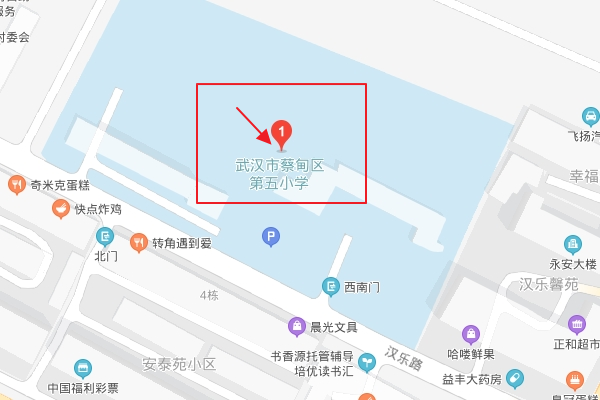Open the 转角遇到爱 restaurant marker
This screenshot has width=600, height=400.
tap(138, 242)
